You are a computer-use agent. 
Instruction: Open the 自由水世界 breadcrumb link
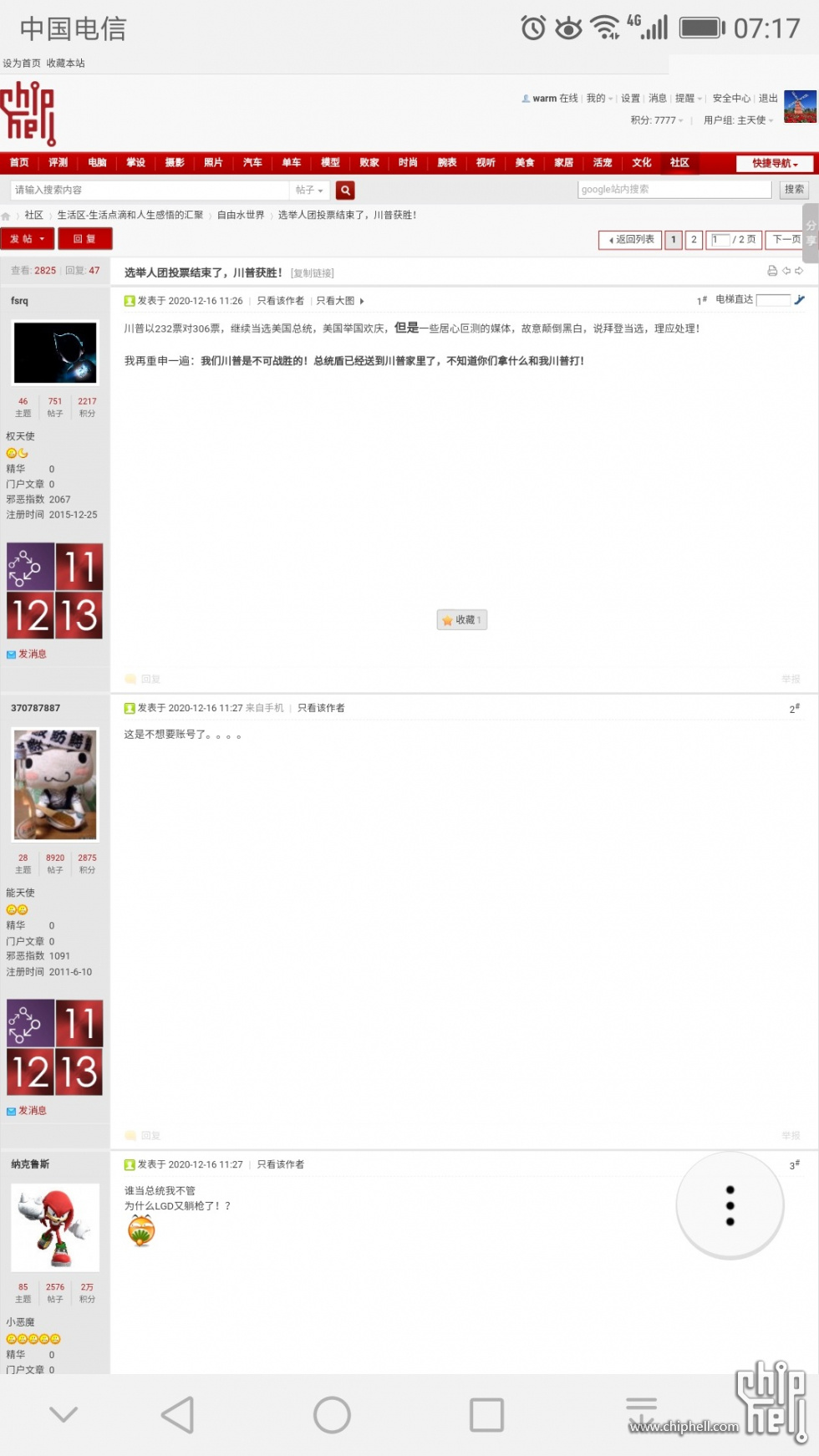tap(241, 216)
